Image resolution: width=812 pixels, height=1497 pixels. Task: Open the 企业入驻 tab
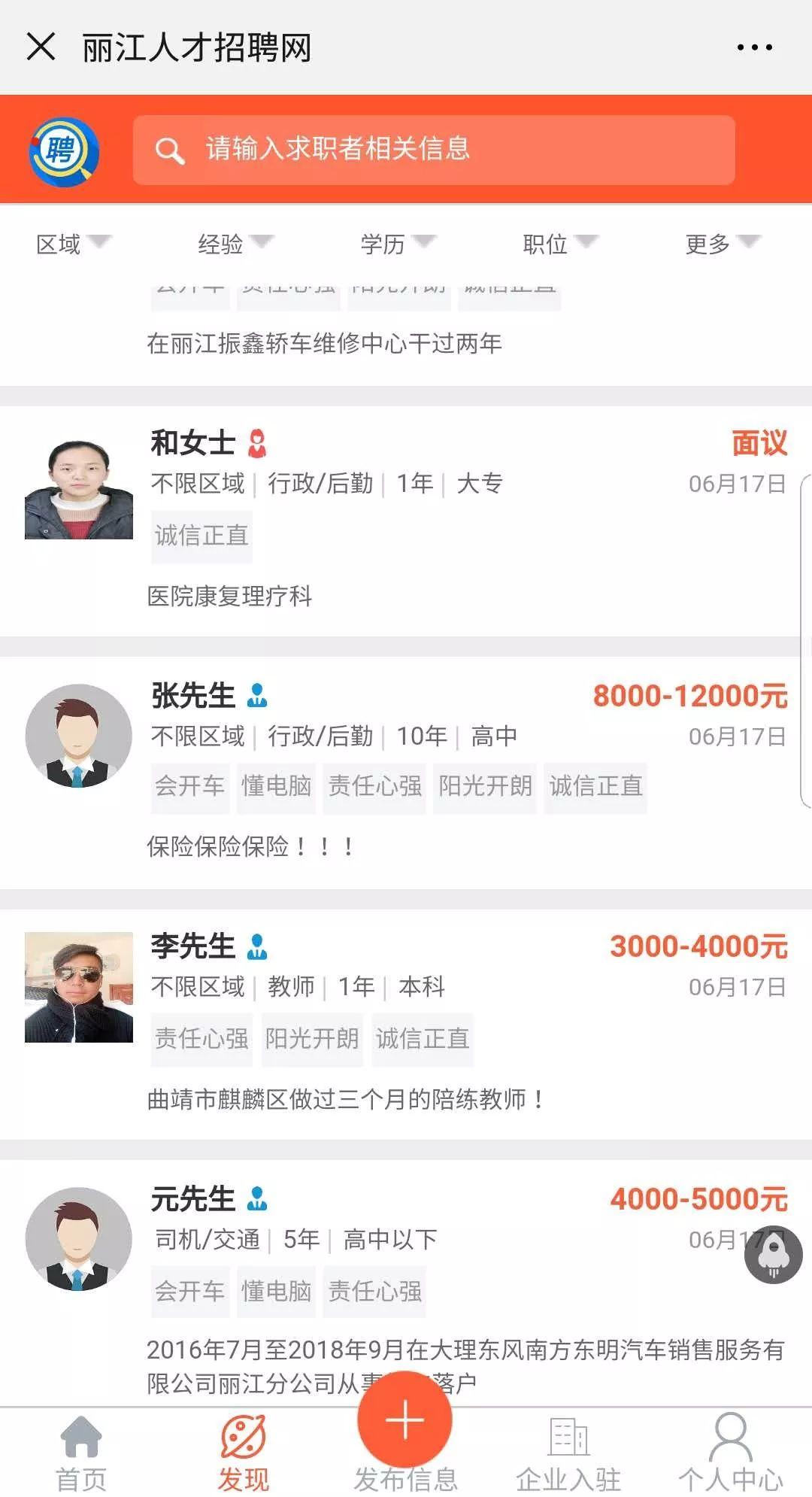coord(568,1453)
